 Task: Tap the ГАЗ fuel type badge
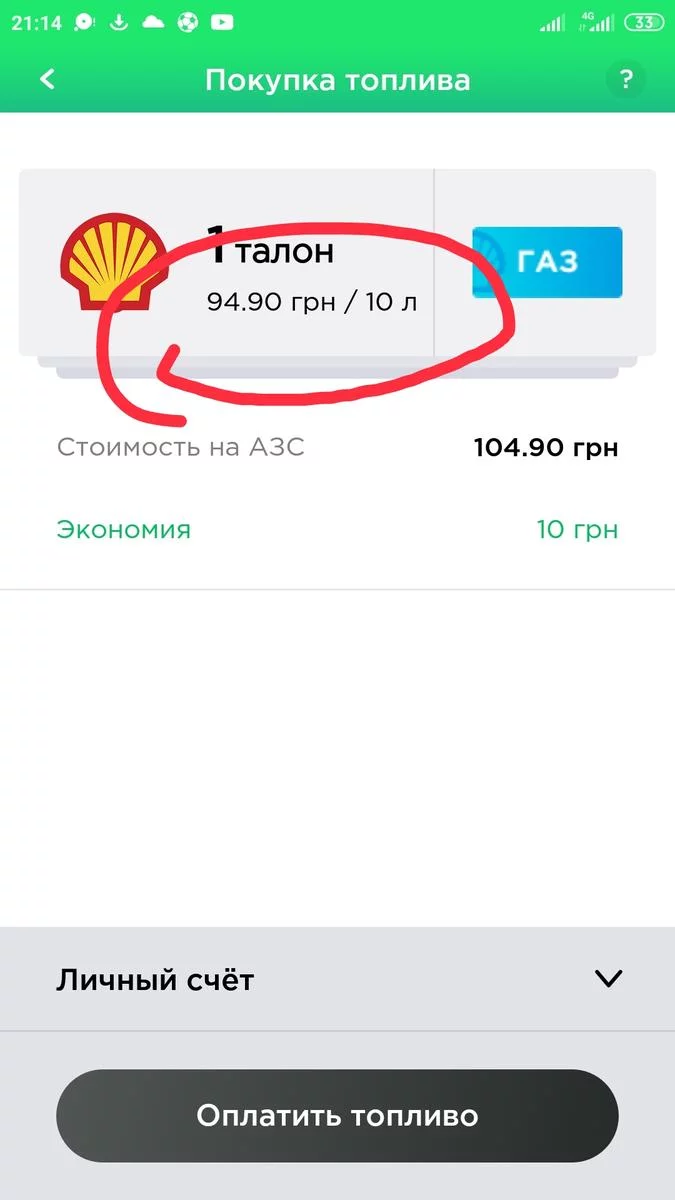pos(547,262)
